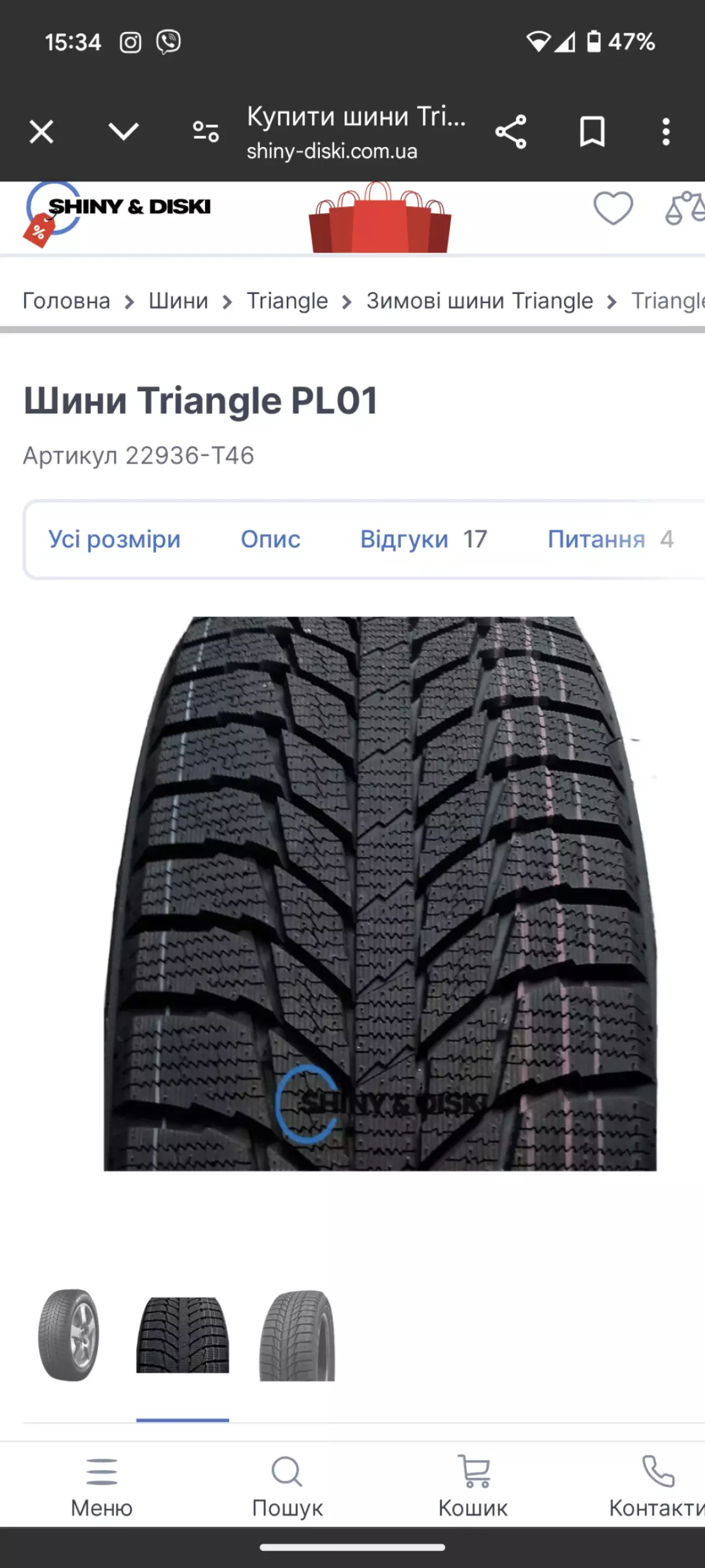
Task: Minimize the browser with the down chevron
Action: [123, 132]
